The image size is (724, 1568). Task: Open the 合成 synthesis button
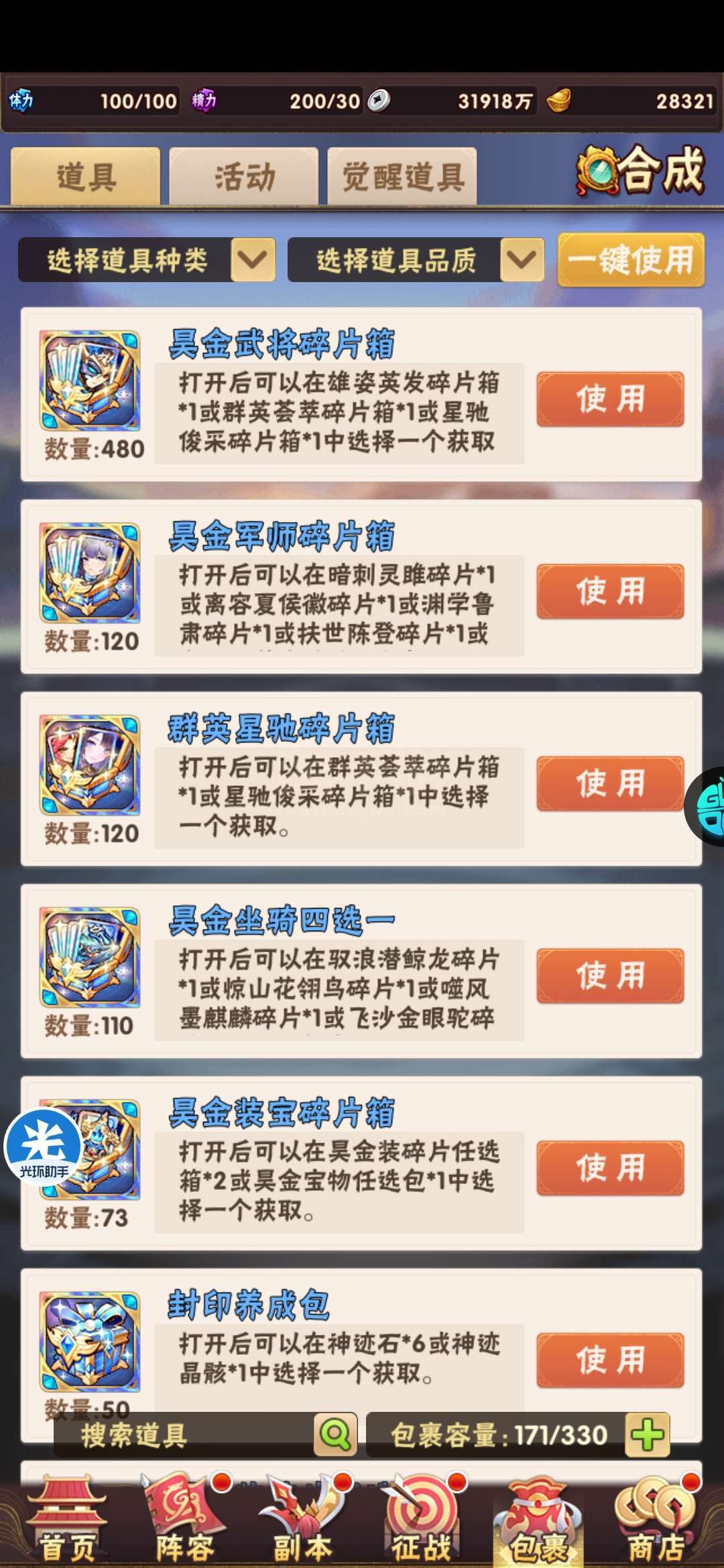point(641,170)
